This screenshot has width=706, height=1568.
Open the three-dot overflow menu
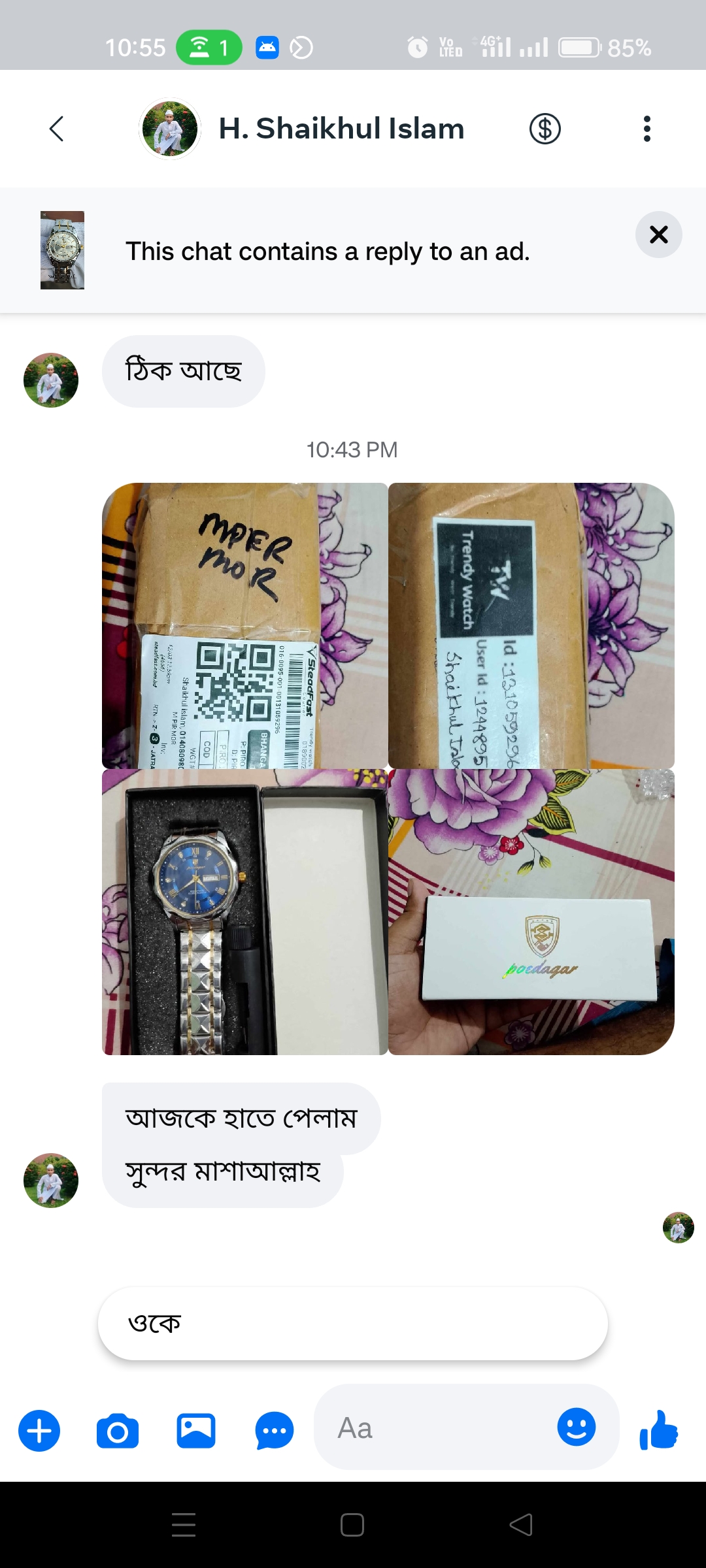click(647, 129)
